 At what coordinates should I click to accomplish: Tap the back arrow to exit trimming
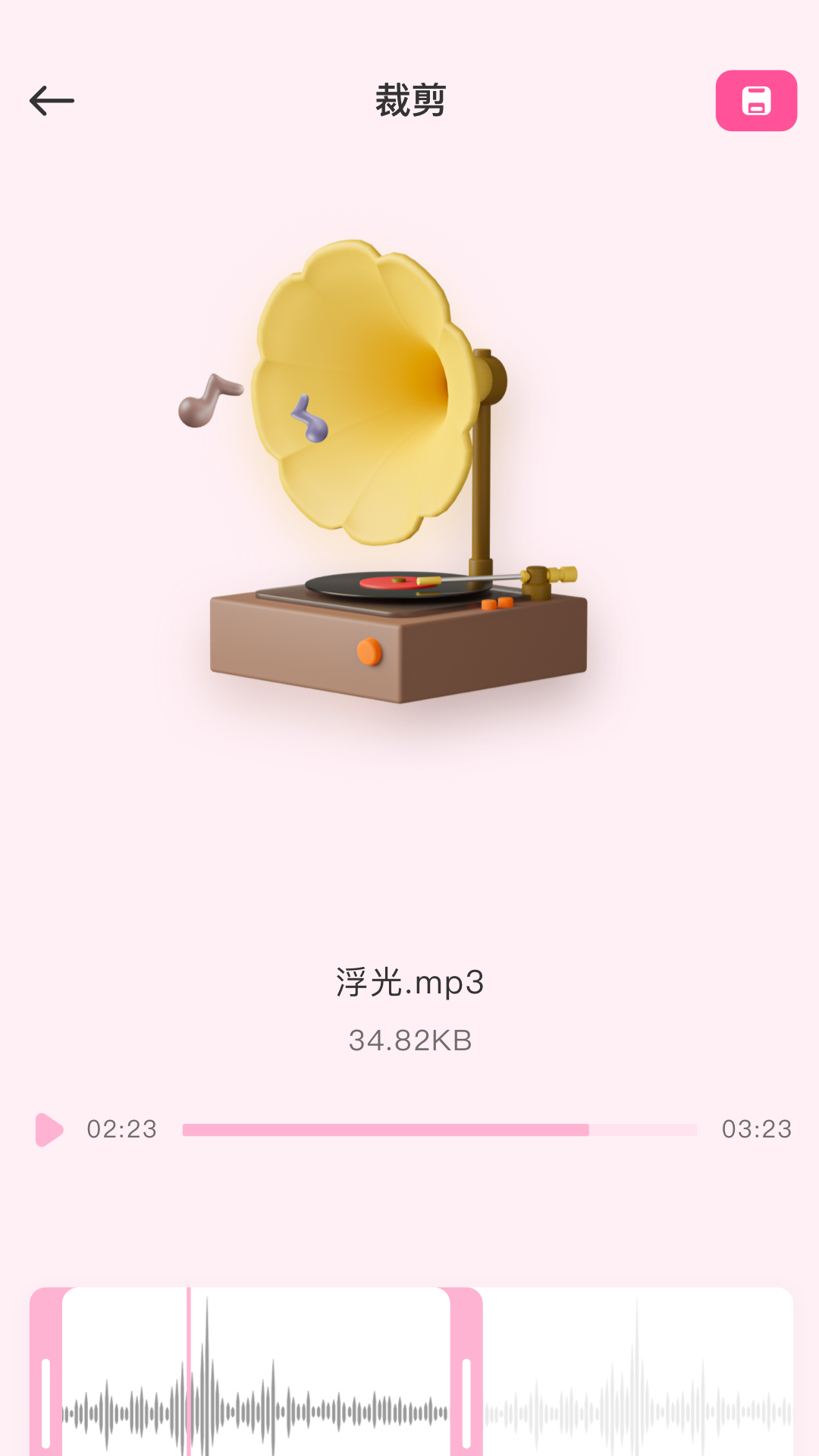(x=52, y=100)
